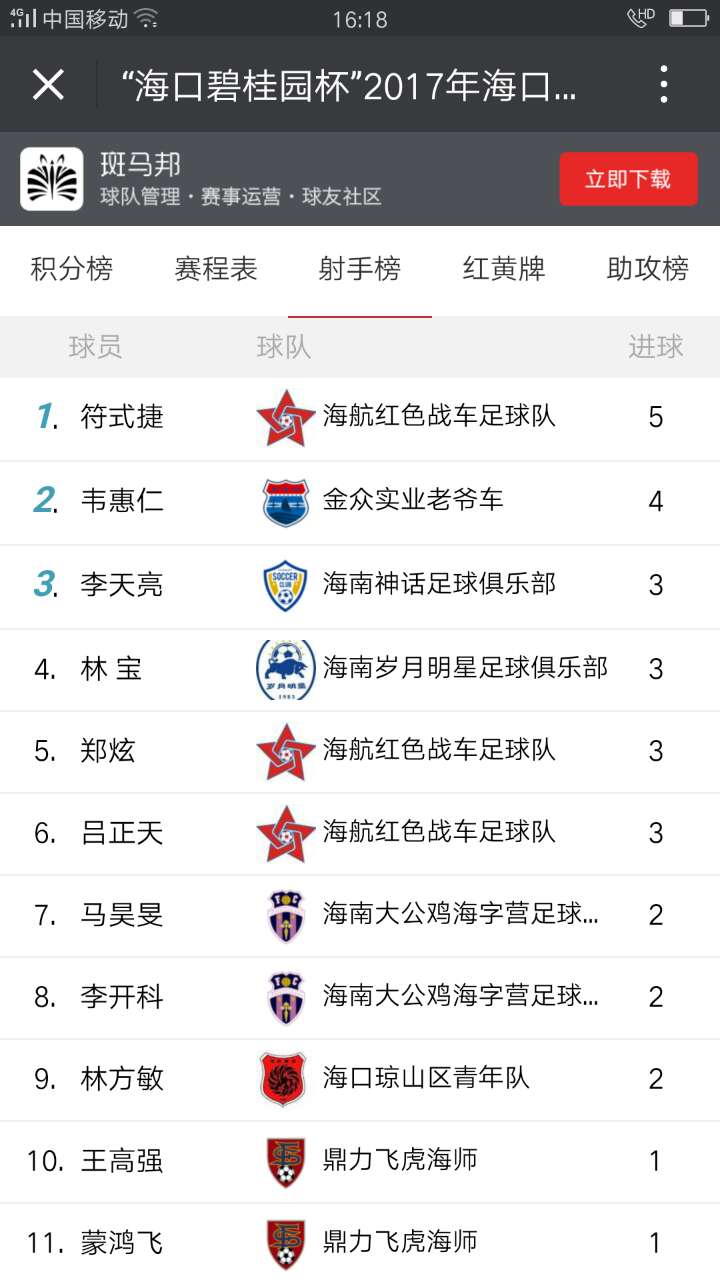Open player 李天亮's row
Image resolution: width=720 pixels, height=1280 pixels.
[360, 586]
